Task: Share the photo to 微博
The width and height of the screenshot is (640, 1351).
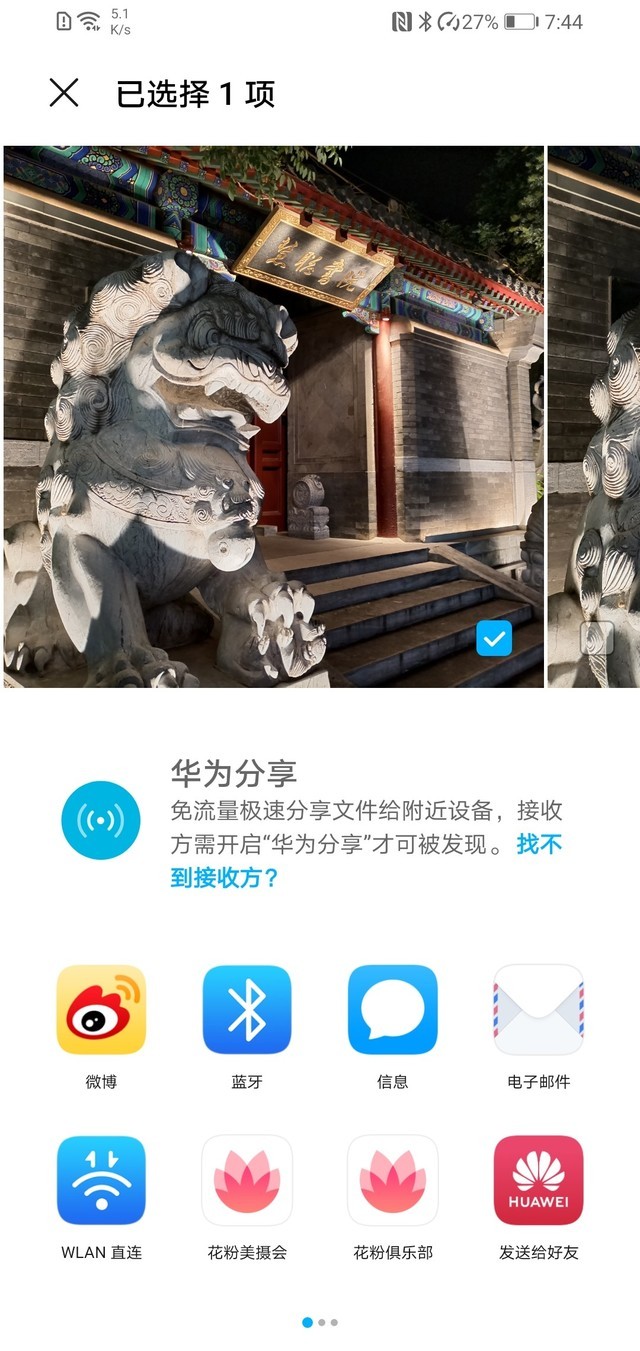Action: click(101, 1010)
